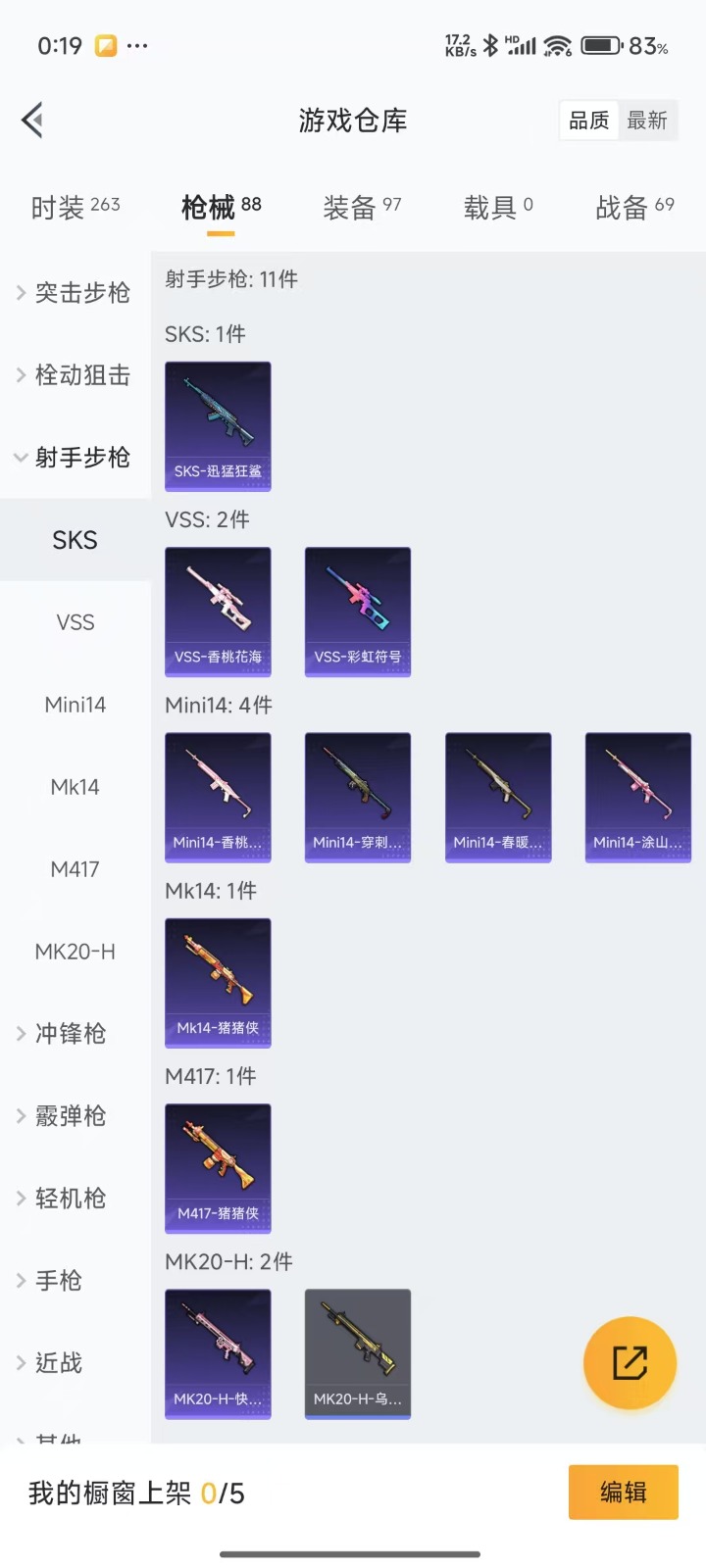Expand the 栓动狙击 category
The height and width of the screenshot is (1568, 706).
(x=76, y=374)
